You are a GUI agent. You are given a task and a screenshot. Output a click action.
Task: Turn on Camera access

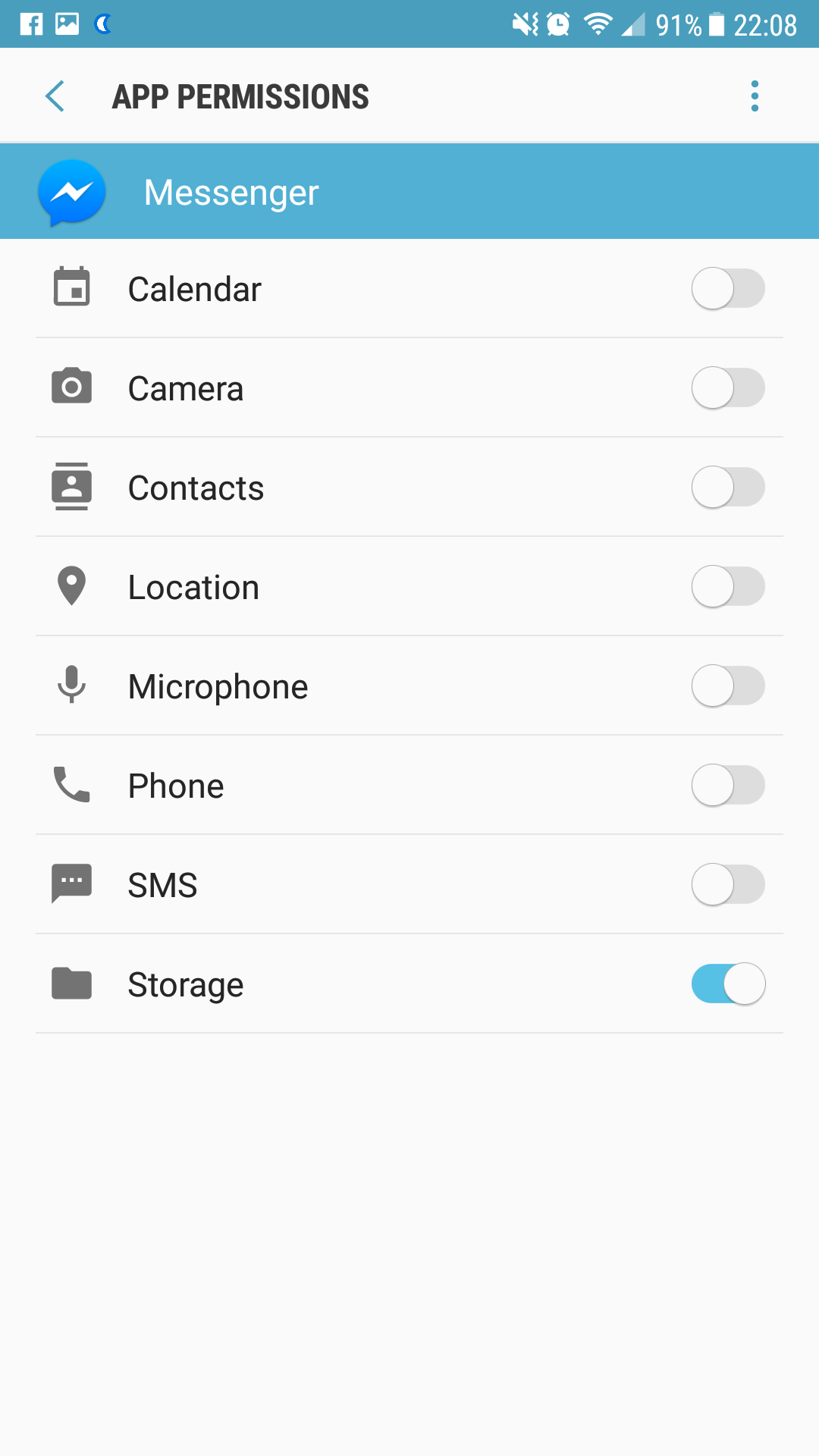click(728, 388)
